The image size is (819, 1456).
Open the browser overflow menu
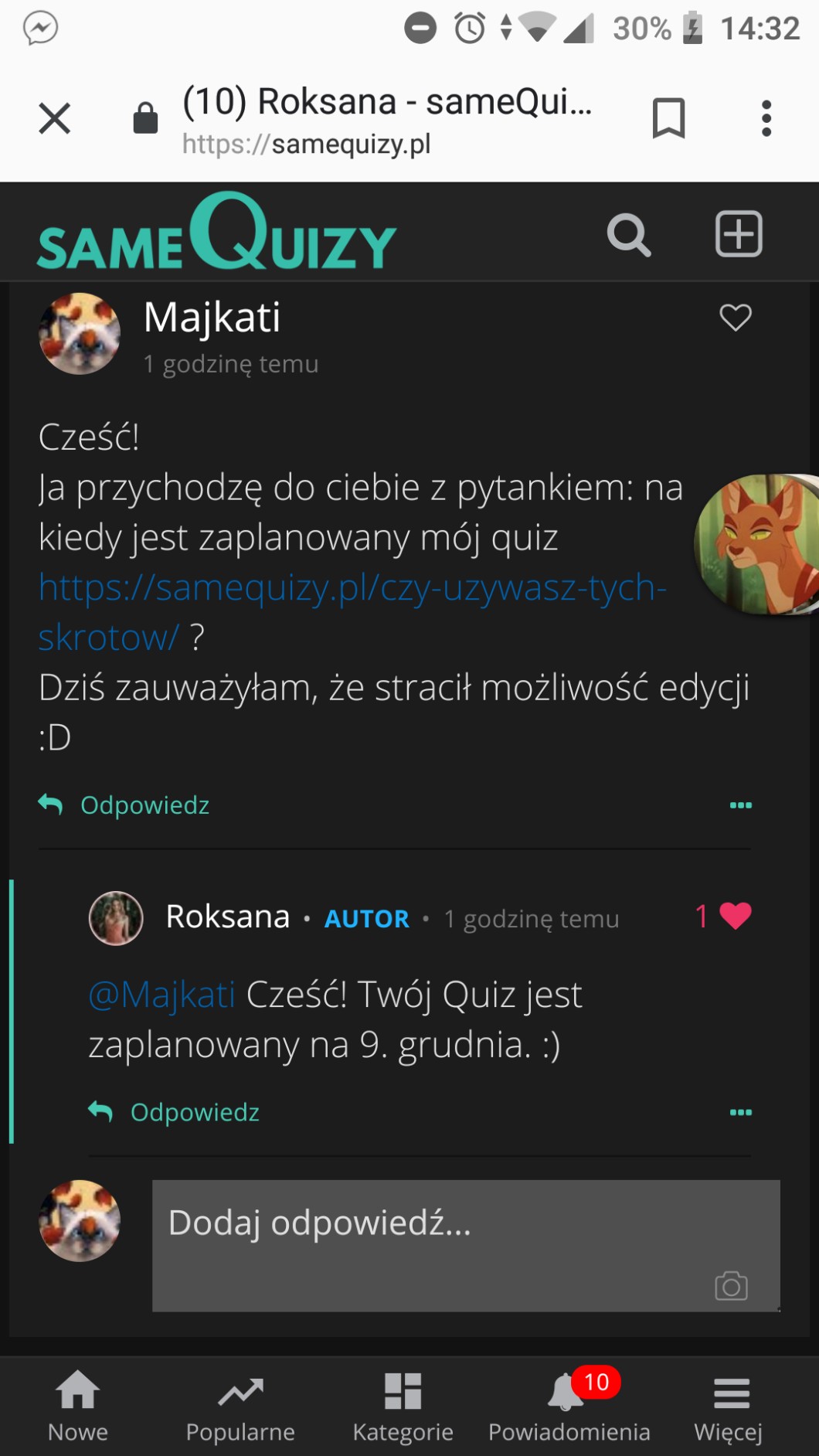click(766, 118)
